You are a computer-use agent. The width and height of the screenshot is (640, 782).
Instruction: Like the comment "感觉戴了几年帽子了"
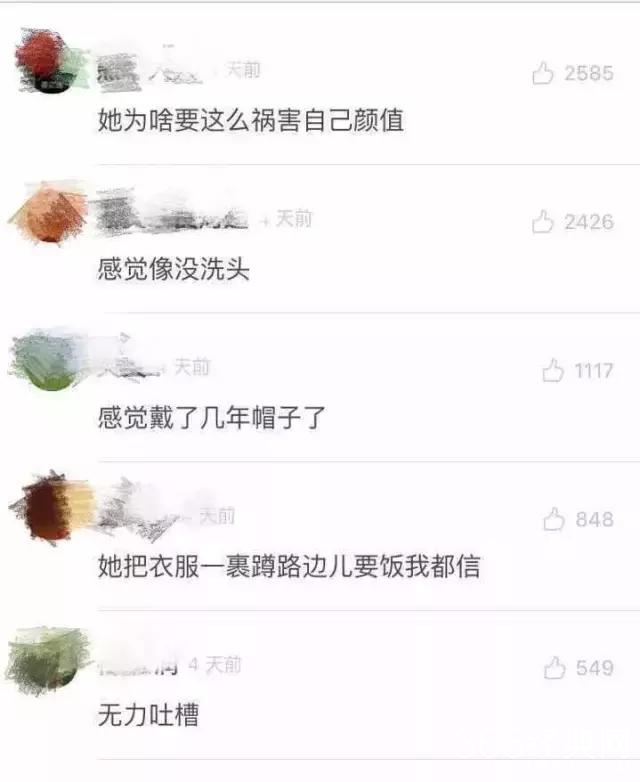click(x=553, y=371)
